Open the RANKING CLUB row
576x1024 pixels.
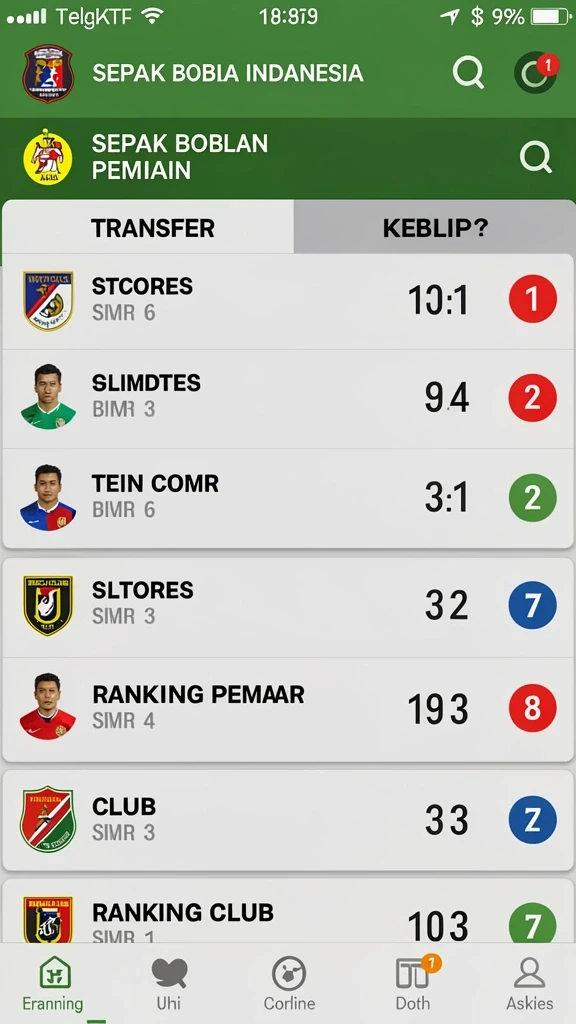point(288,910)
